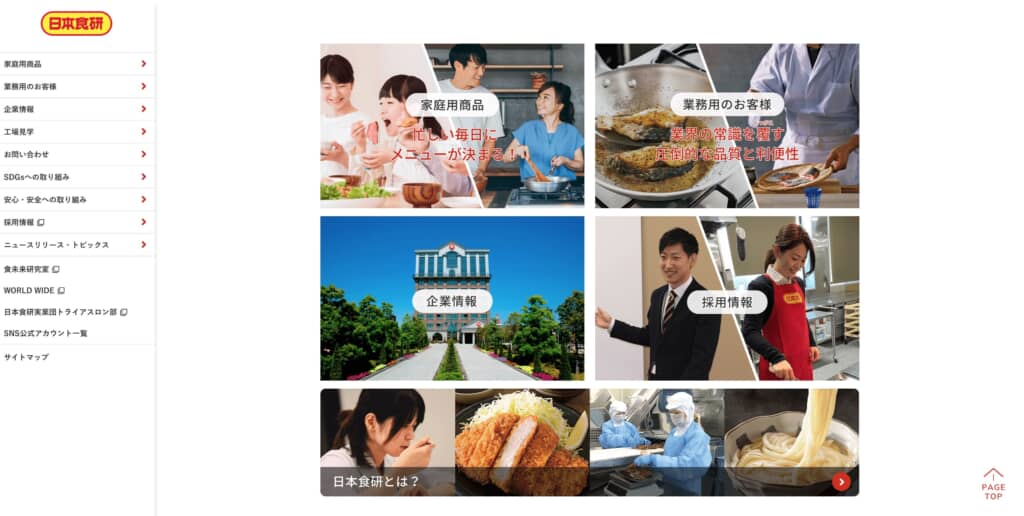This screenshot has width=1024, height=516.
Task: Tap the 家庭用商品 family photo tile
Action: click(x=452, y=125)
